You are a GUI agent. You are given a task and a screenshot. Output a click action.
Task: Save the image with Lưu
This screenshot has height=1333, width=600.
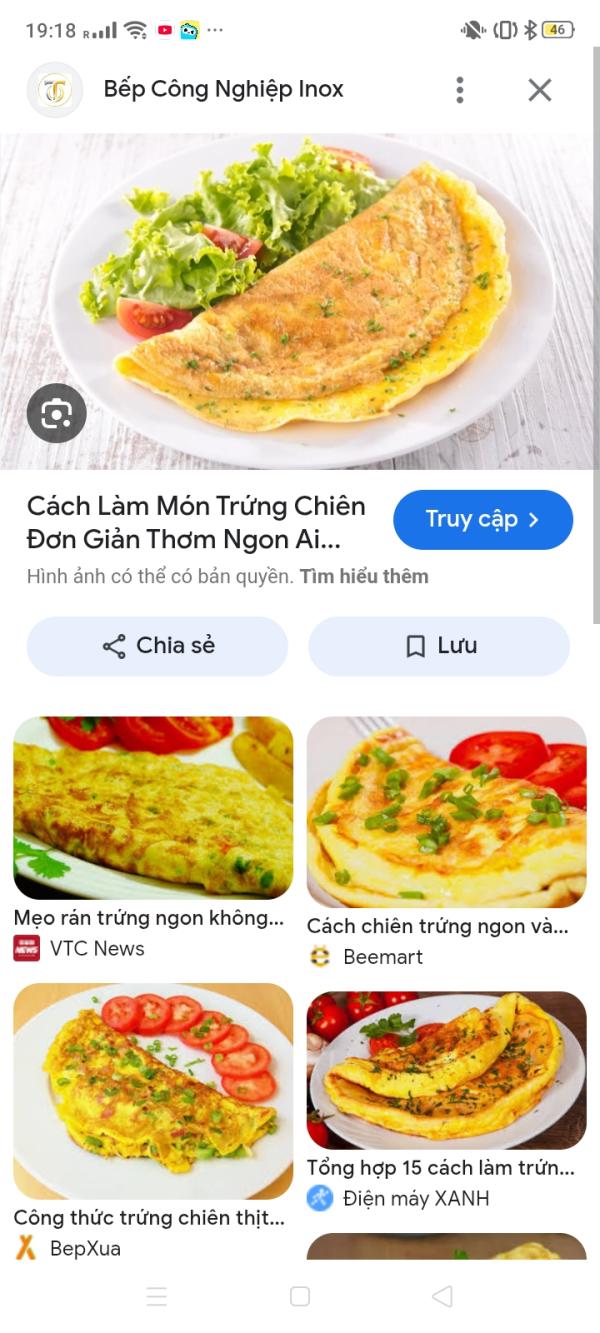[x=439, y=646]
